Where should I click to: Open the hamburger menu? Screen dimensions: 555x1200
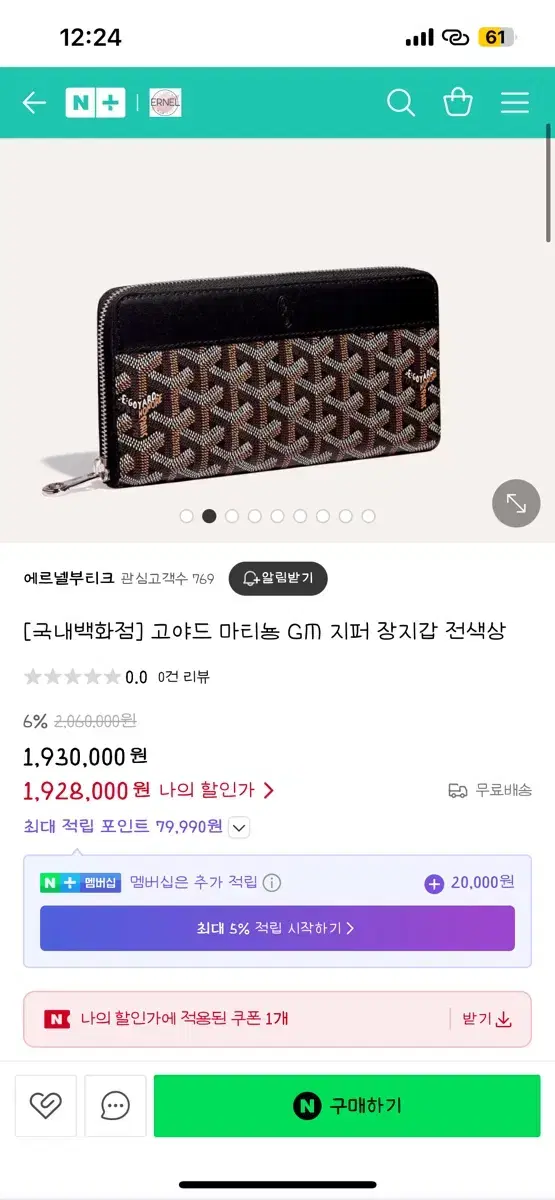[515, 102]
